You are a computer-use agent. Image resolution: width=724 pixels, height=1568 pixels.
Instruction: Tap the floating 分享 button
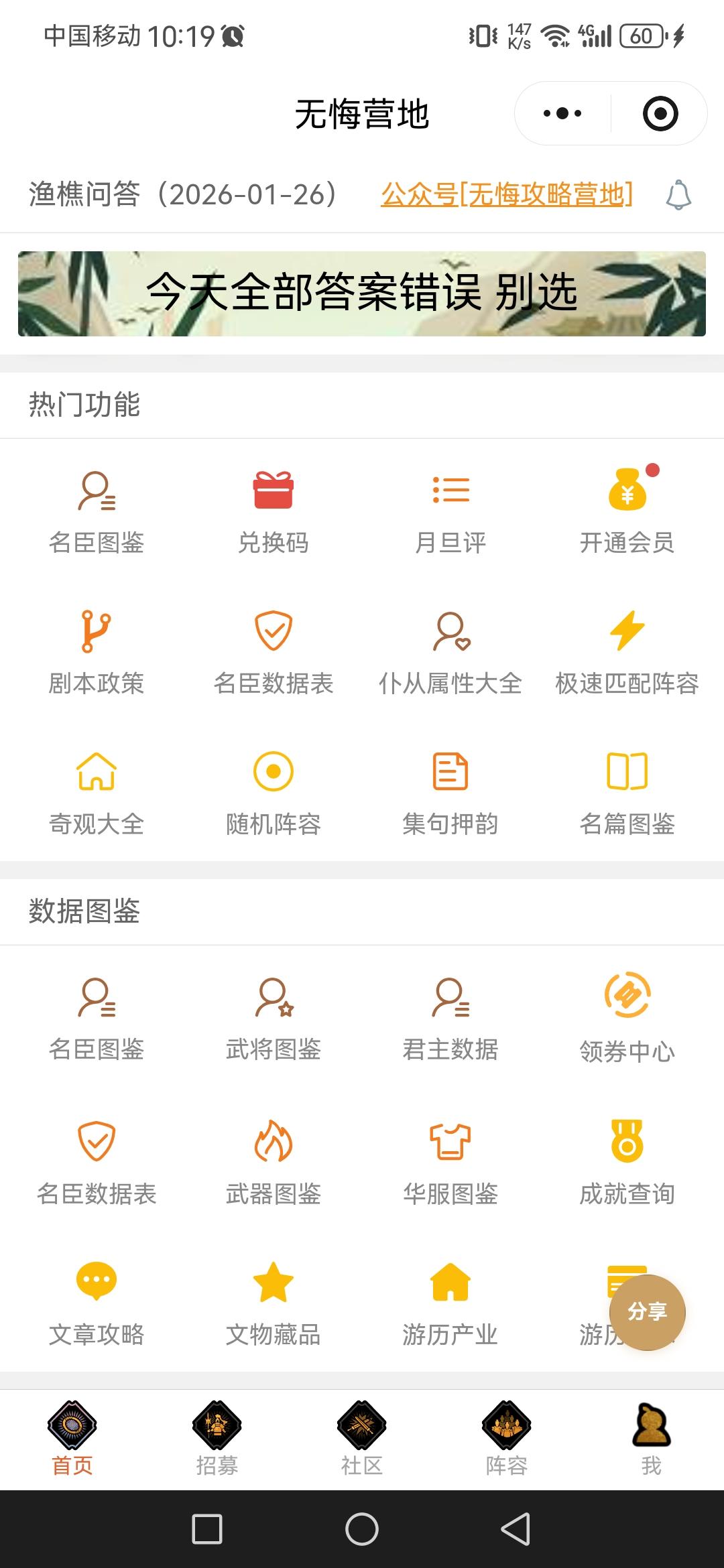point(647,1312)
